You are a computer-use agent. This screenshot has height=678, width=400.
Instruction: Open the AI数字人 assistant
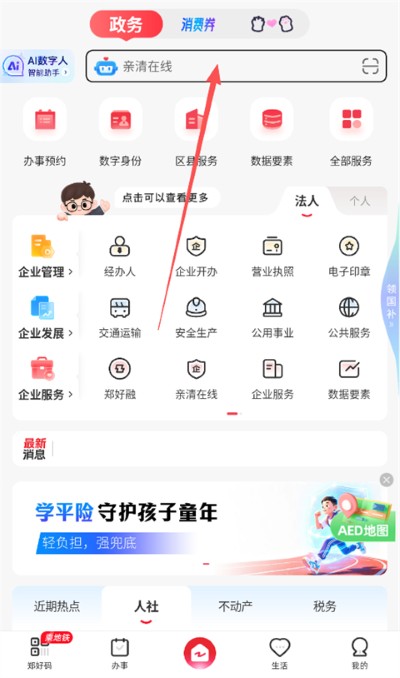pyautogui.click(x=37, y=66)
